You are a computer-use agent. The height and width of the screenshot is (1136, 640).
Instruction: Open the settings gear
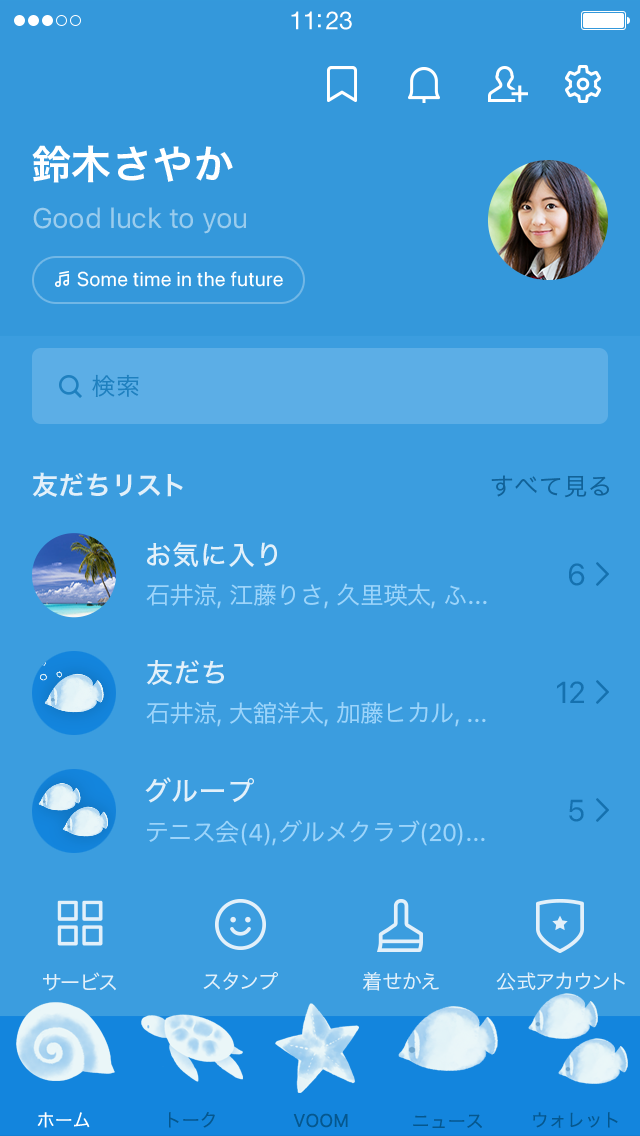click(583, 85)
